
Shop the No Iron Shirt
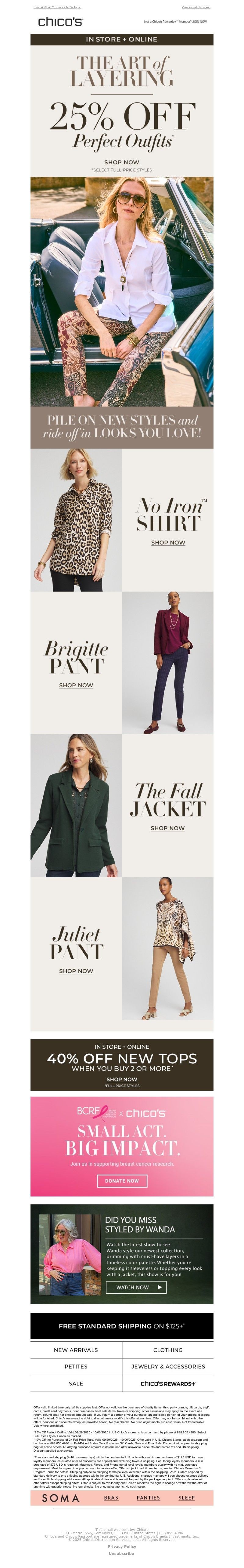coord(168,542)
